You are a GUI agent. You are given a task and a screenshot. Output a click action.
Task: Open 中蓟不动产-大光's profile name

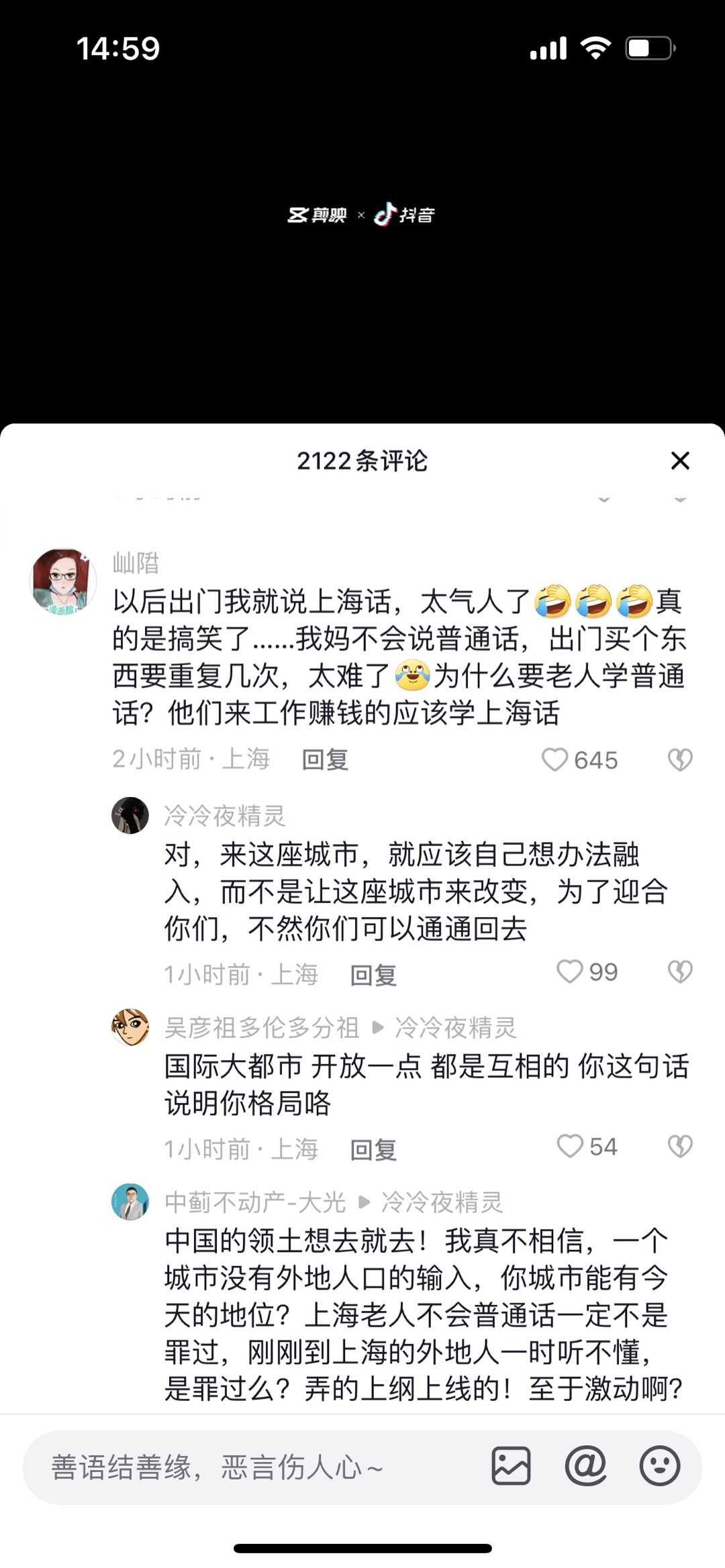coord(255,1202)
